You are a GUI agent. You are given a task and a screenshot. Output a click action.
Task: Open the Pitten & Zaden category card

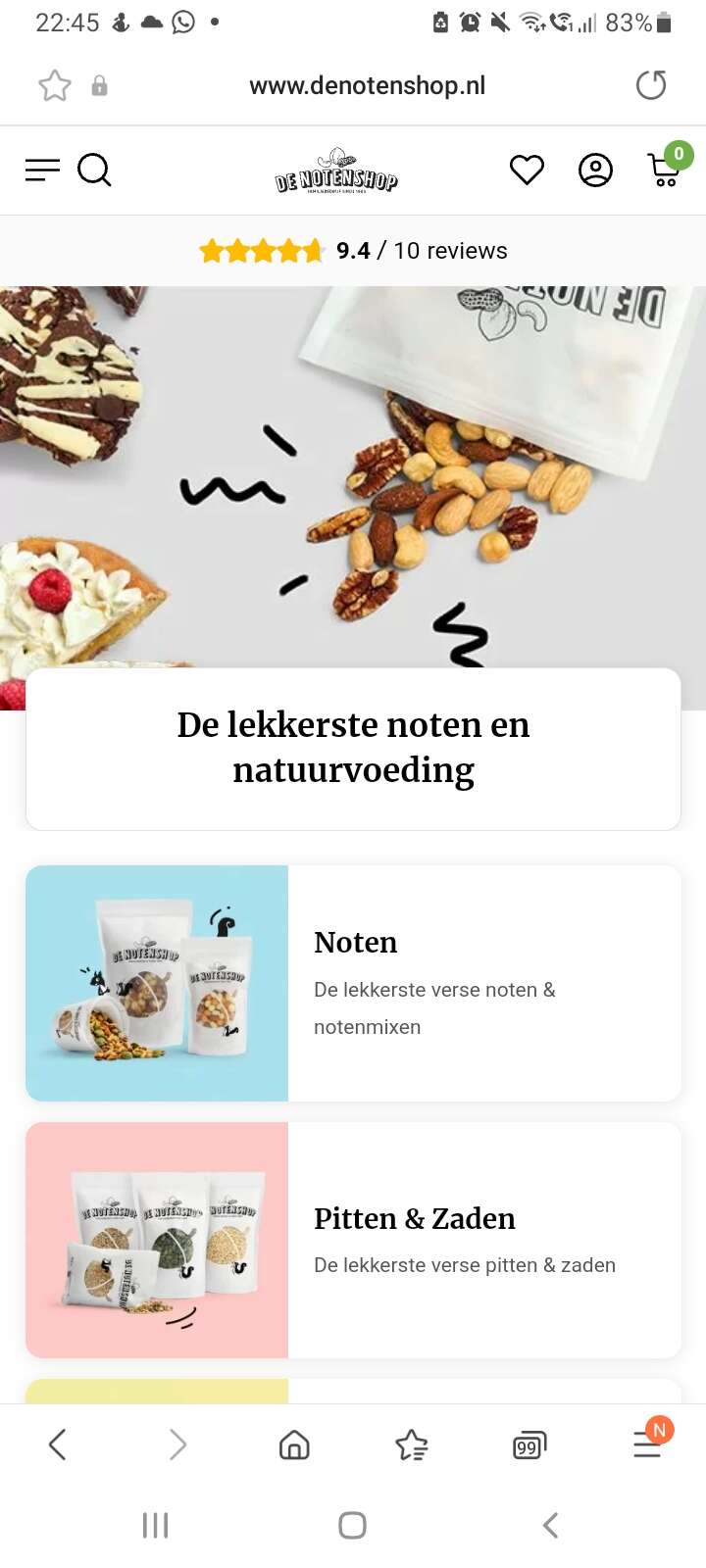[x=353, y=1240]
